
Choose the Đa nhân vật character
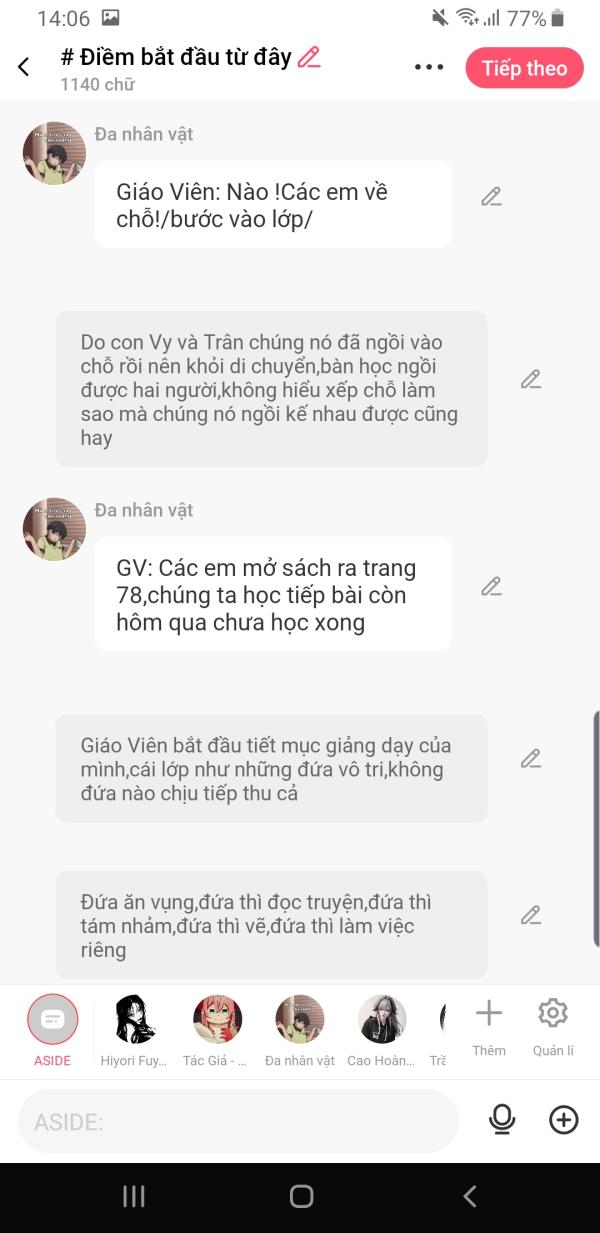[x=299, y=1030]
